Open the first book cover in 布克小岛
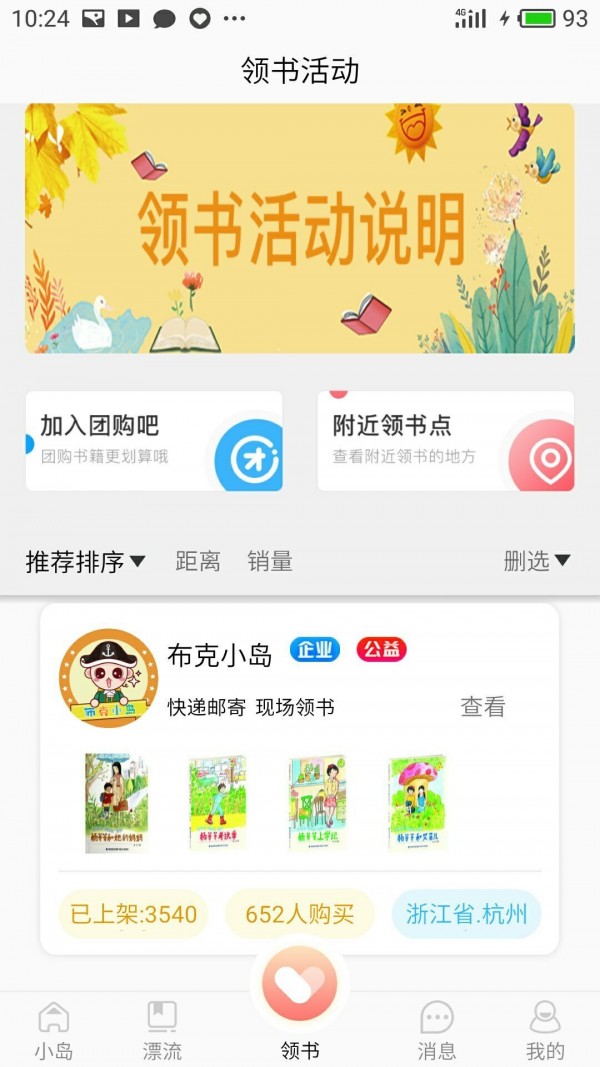 tap(116, 803)
